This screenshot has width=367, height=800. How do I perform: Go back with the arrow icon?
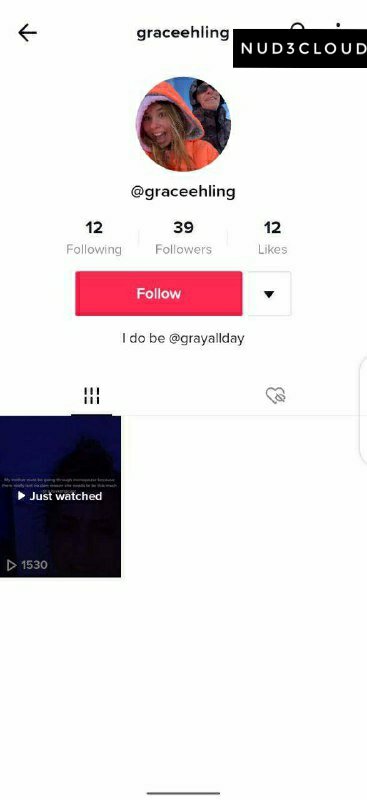point(28,33)
